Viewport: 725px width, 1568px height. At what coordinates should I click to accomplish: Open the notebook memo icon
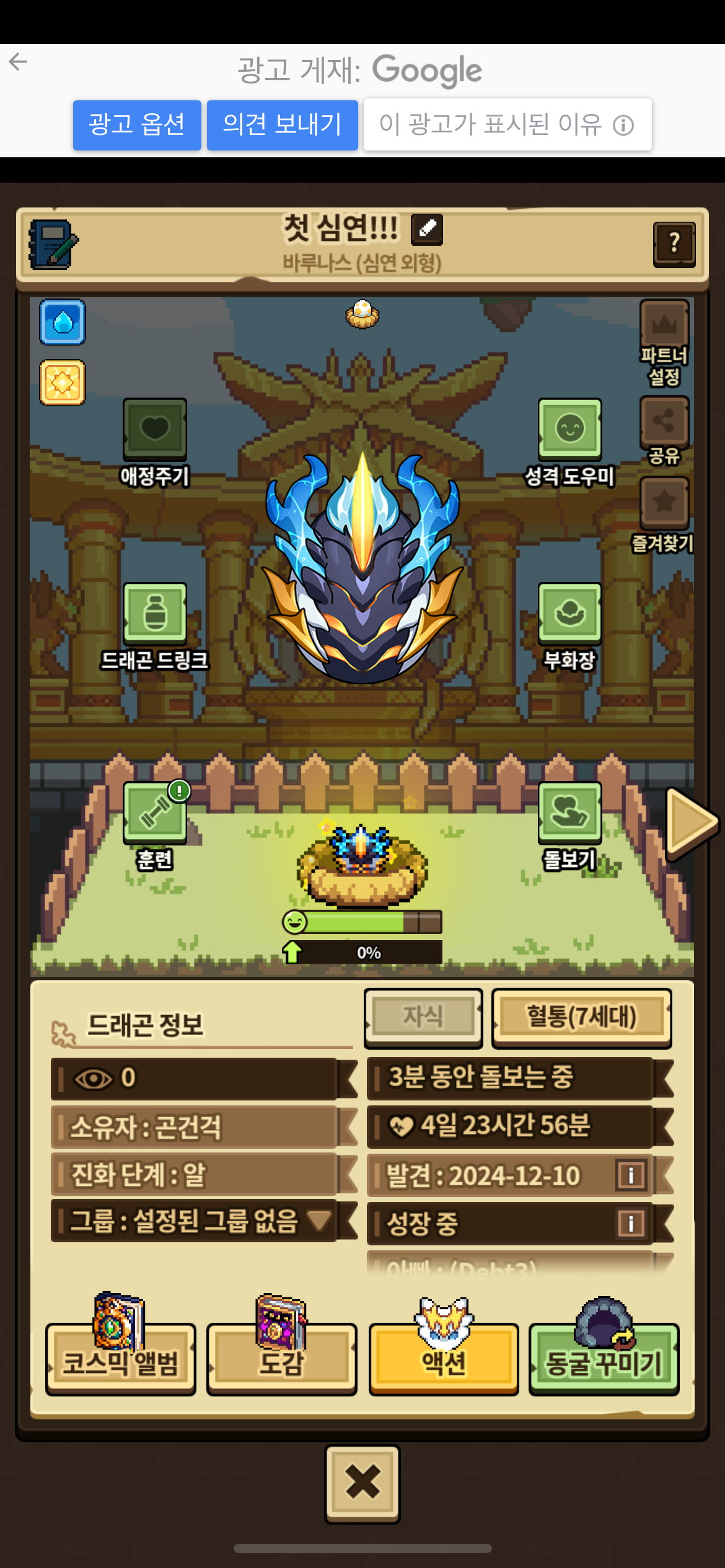pyautogui.click(x=53, y=244)
